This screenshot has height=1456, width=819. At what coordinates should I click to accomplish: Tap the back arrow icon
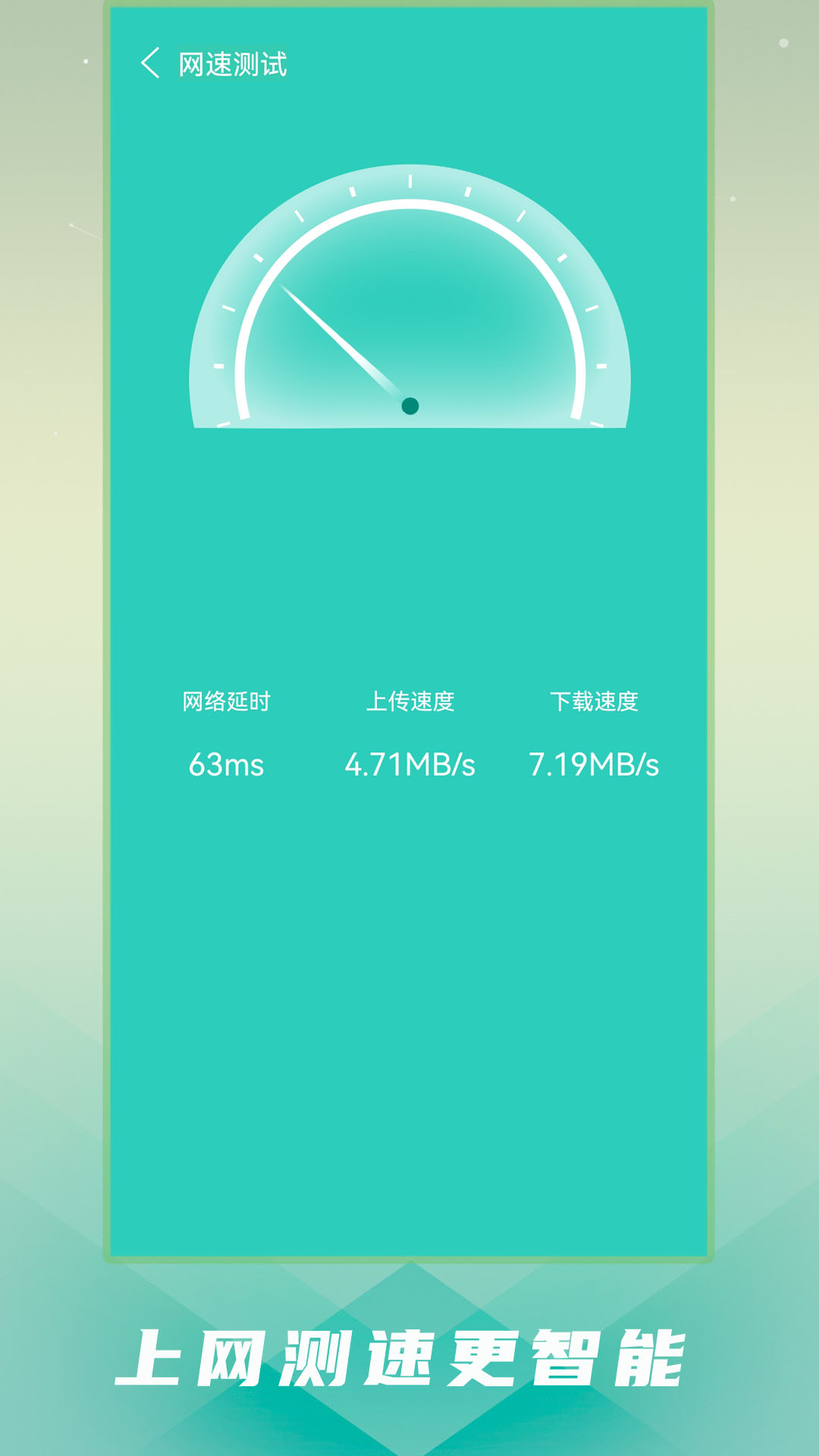pos(149,64)
